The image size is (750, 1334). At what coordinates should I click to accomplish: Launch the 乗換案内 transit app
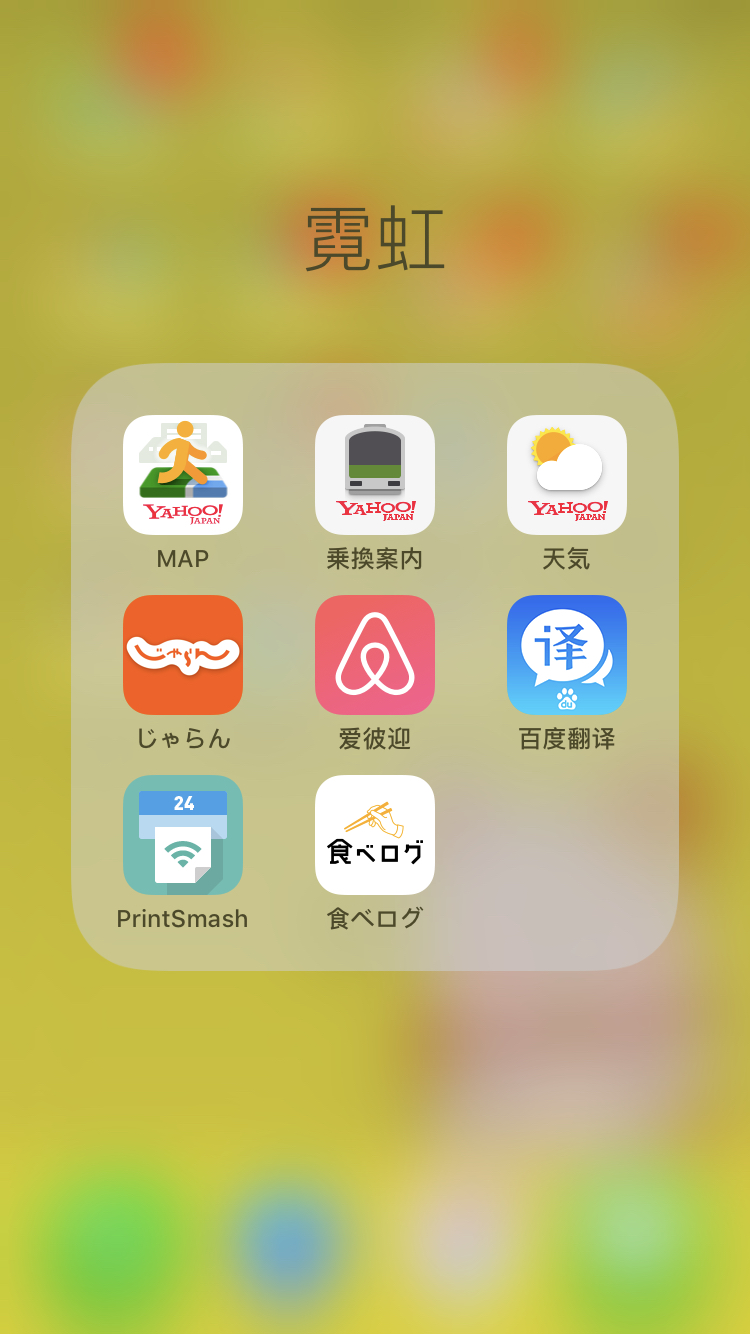(375, 475)
